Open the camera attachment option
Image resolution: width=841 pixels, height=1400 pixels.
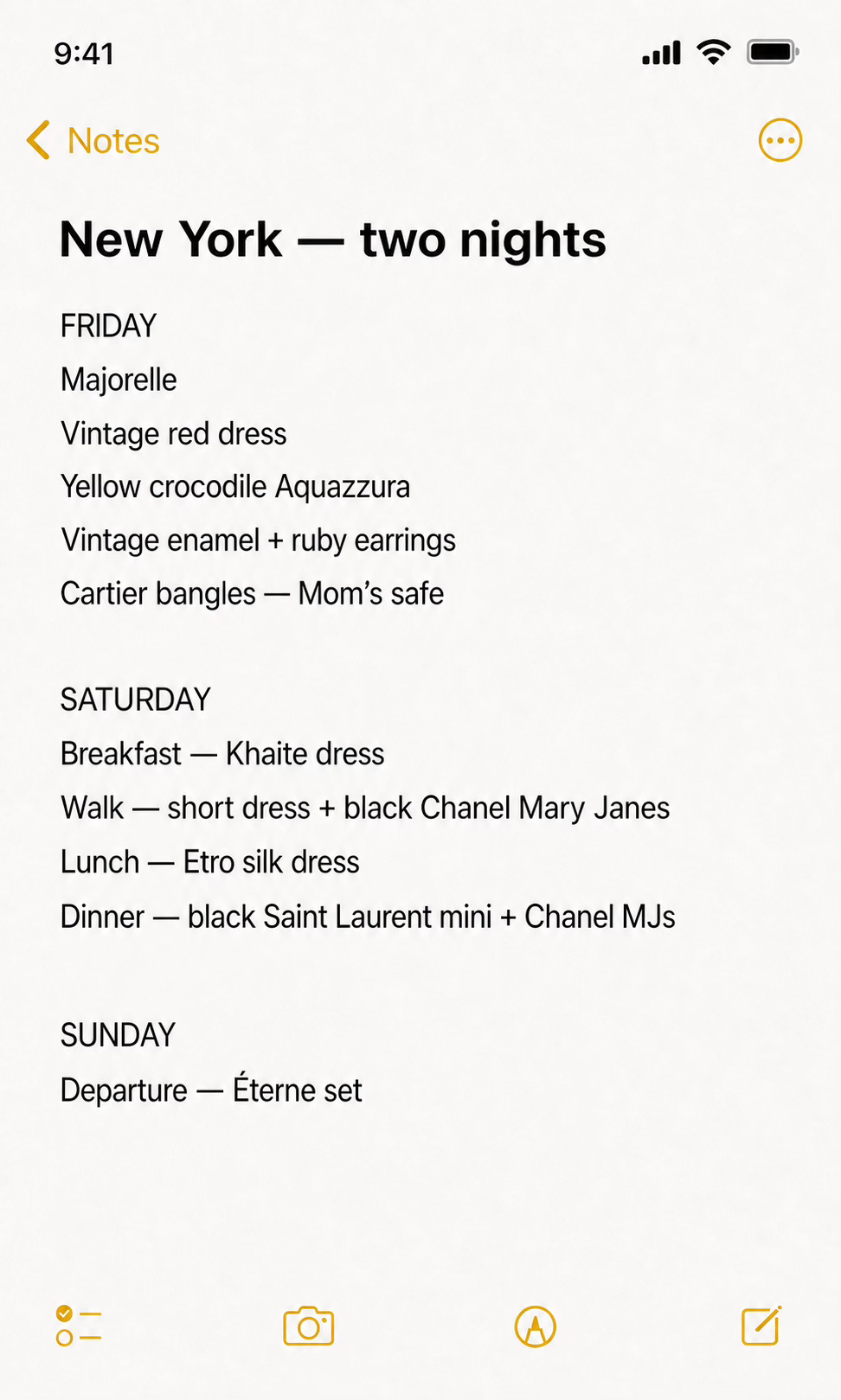point(309,1326)
